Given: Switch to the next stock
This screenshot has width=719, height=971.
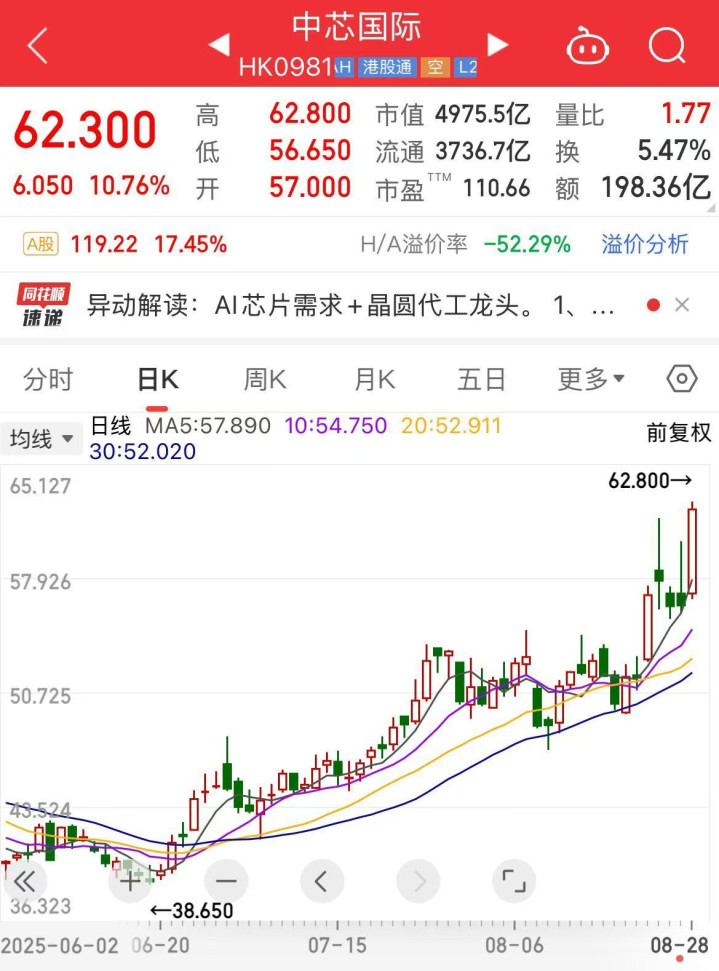Looking at the screenshot, I should 497,44.
